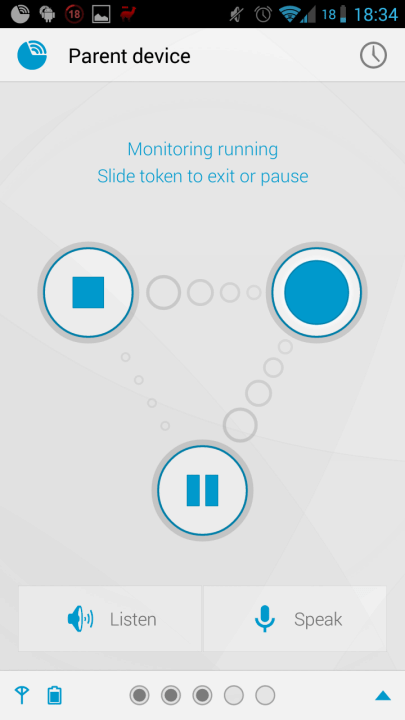This screenshot has height=720, width=405.
Task: Tap the Speak microphone button
Action: (295, 619)
